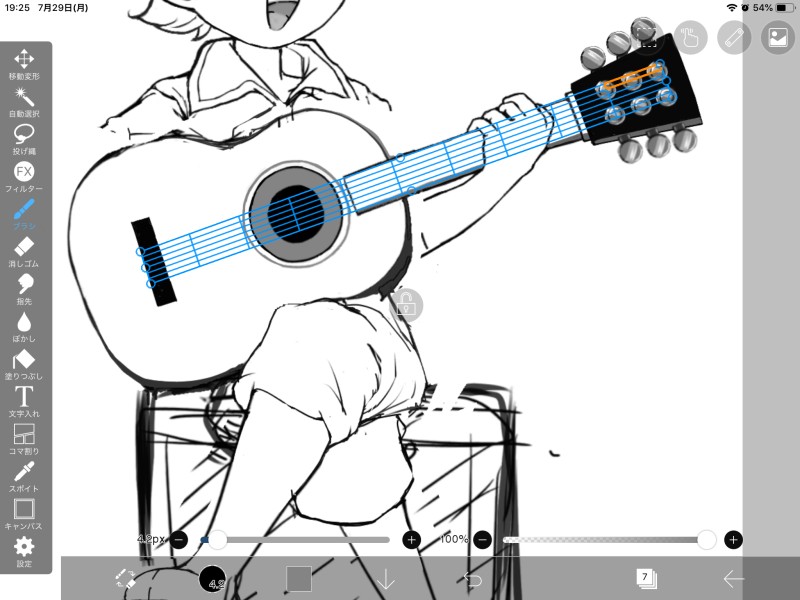
Task: Select the ブラシ brush tool
Action: (x=24, y=212)
